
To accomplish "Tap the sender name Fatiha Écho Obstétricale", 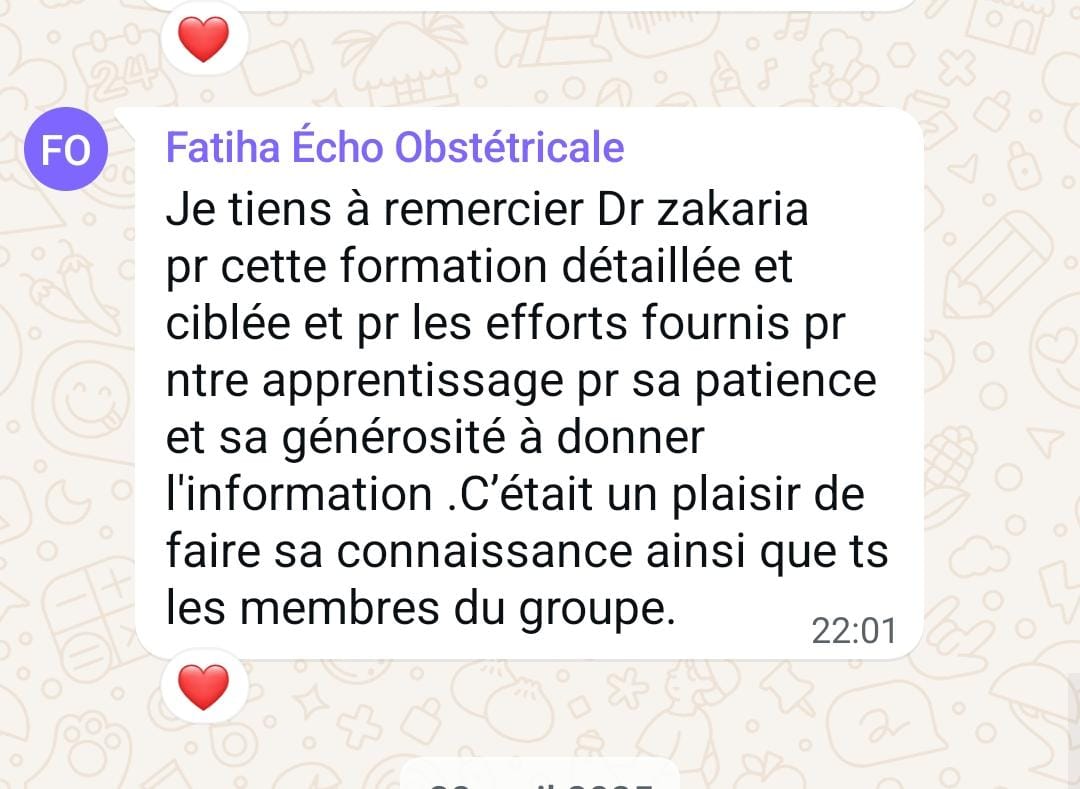I will click(x=394, y=147).
